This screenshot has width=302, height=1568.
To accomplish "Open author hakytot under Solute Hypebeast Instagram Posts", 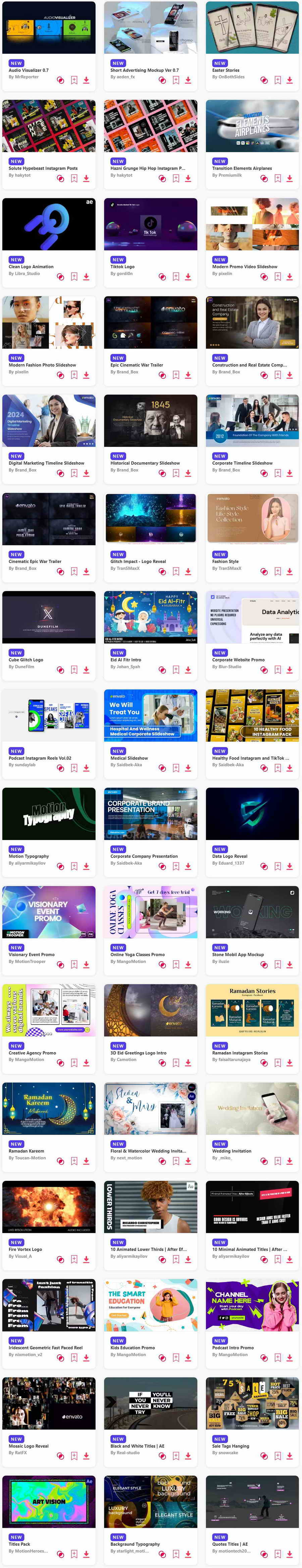I will 19,175.
